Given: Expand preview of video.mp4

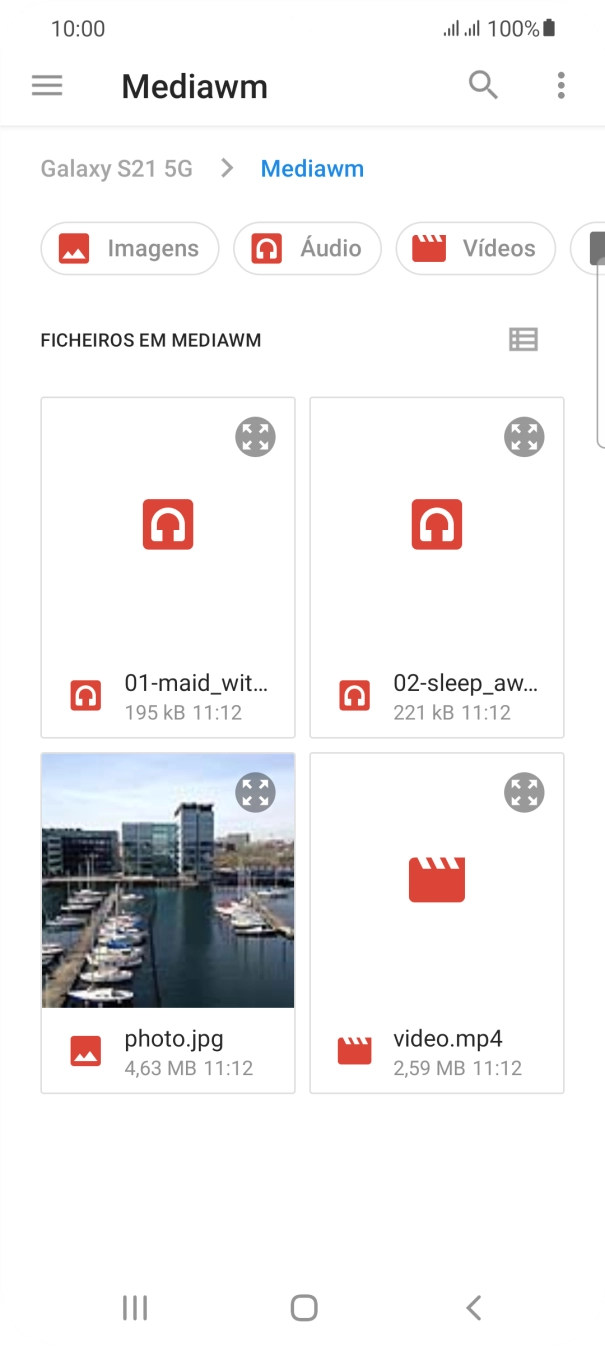Looking at the screenshot, I should (524, 792).
